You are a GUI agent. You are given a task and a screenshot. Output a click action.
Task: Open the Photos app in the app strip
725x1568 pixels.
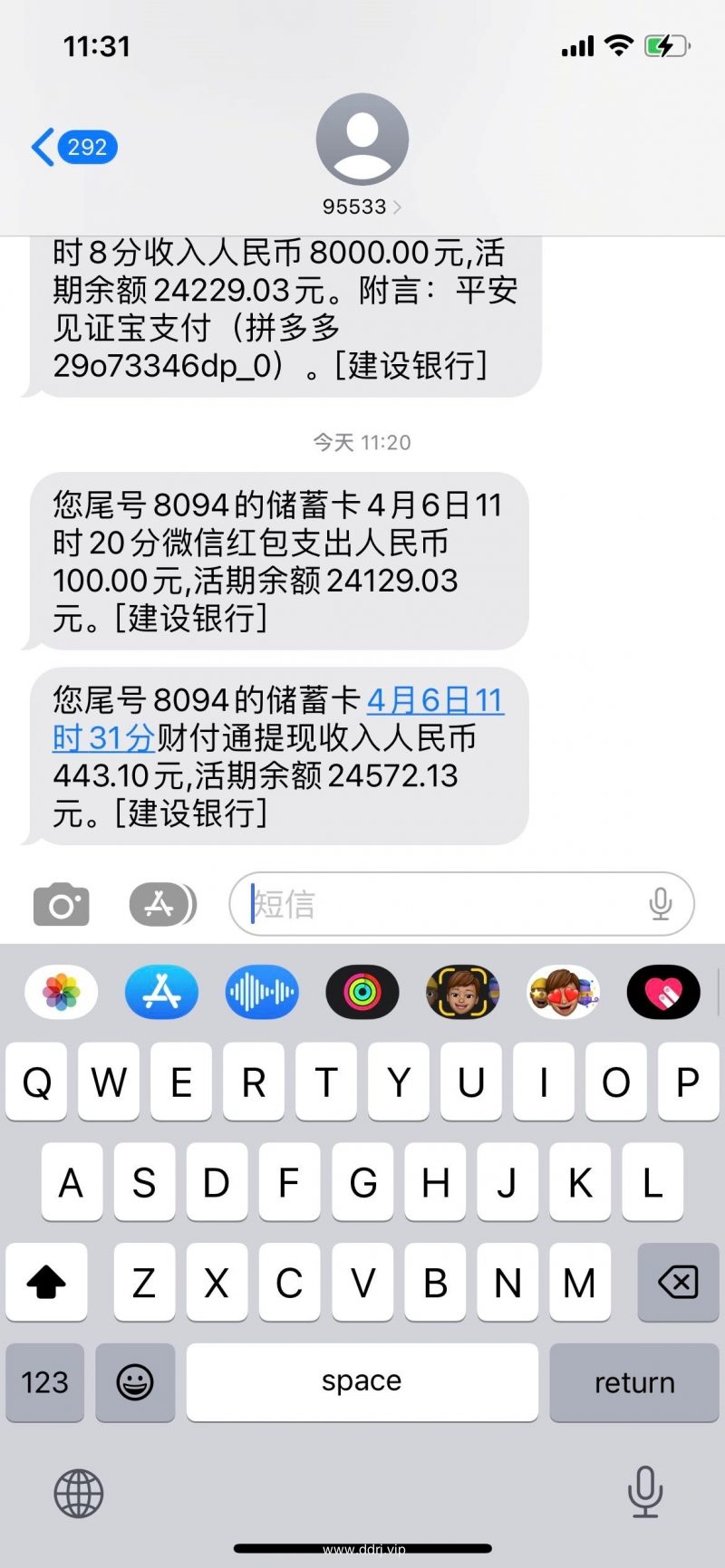point(62,993)
